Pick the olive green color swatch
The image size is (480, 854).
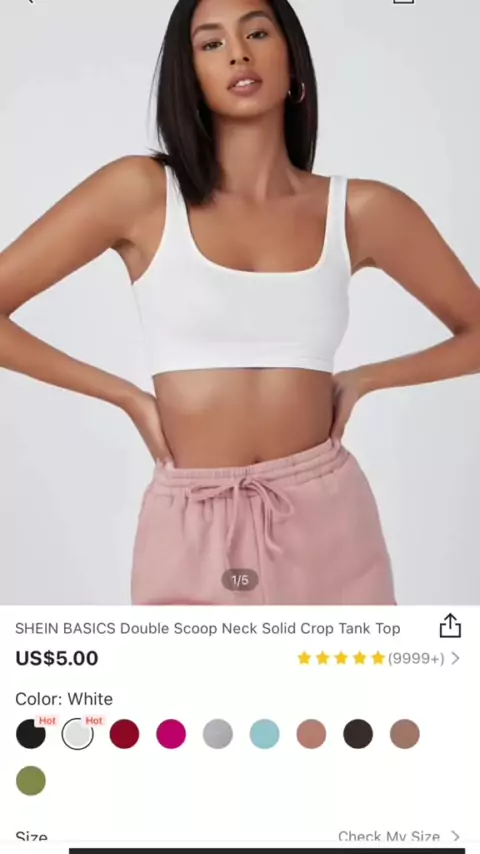pos(31,780)
